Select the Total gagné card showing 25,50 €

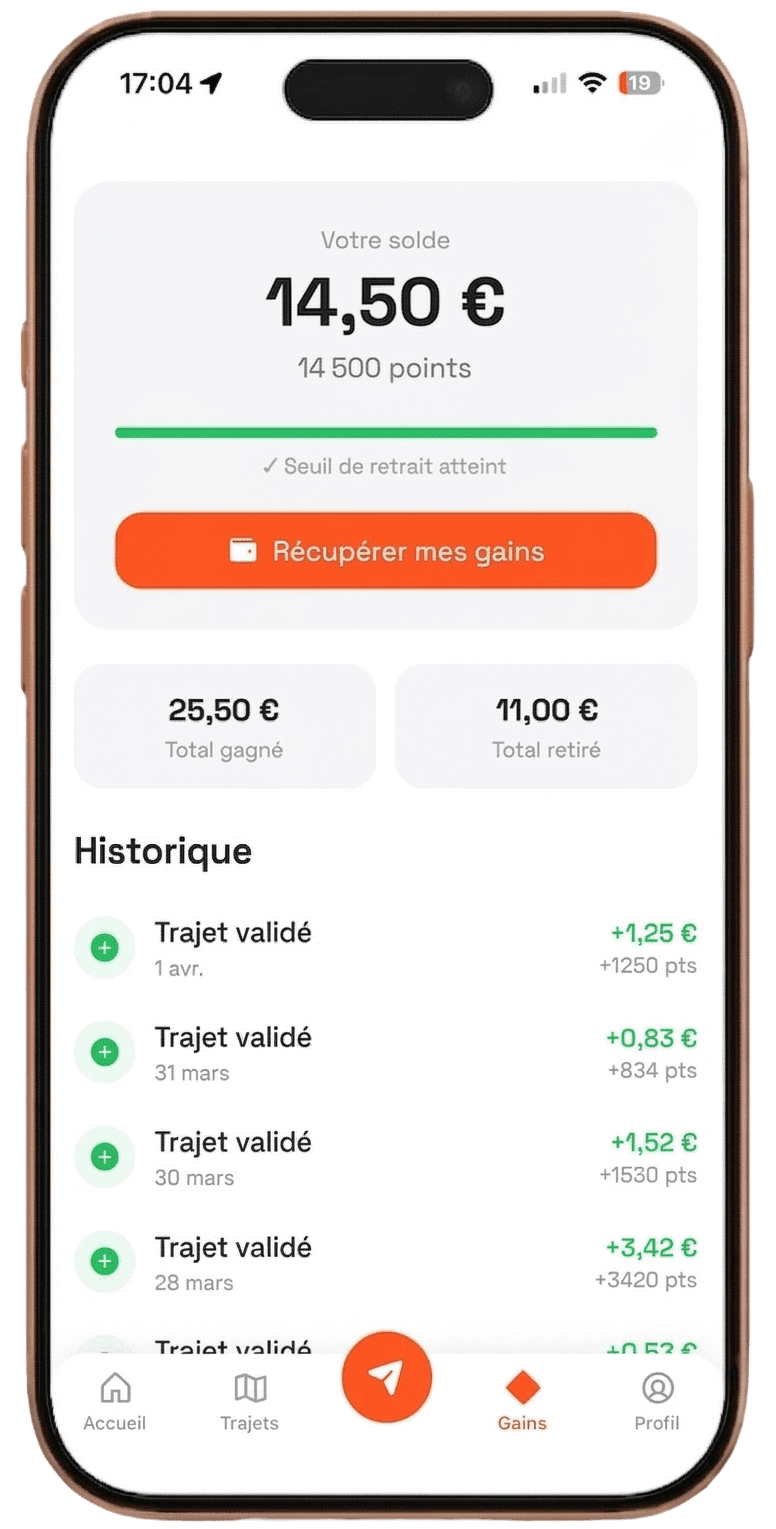[x=224, y=726]
